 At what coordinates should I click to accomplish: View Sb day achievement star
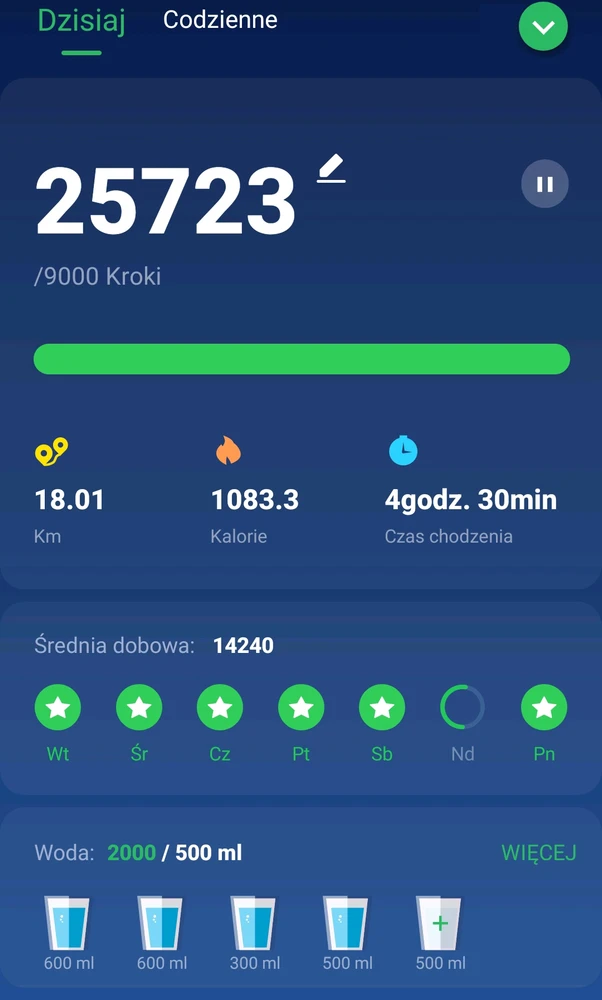(x=382, y=708)
